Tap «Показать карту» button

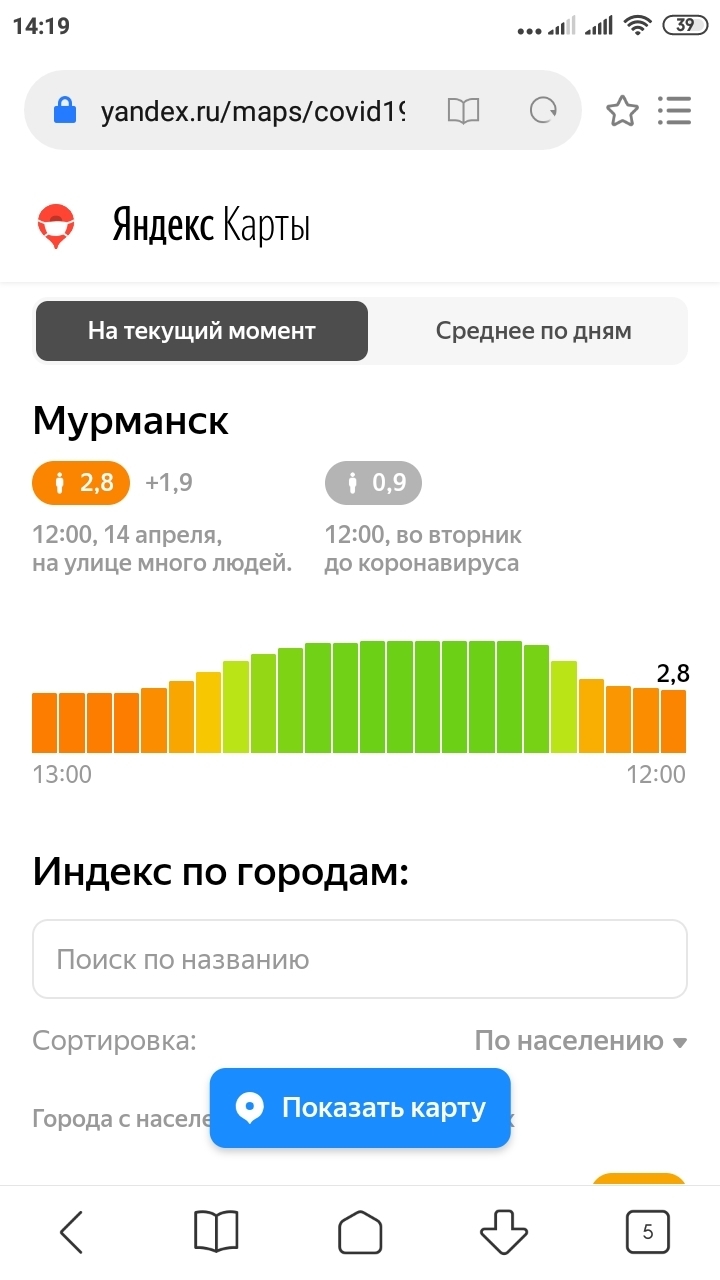click(x=360, y=1108)
